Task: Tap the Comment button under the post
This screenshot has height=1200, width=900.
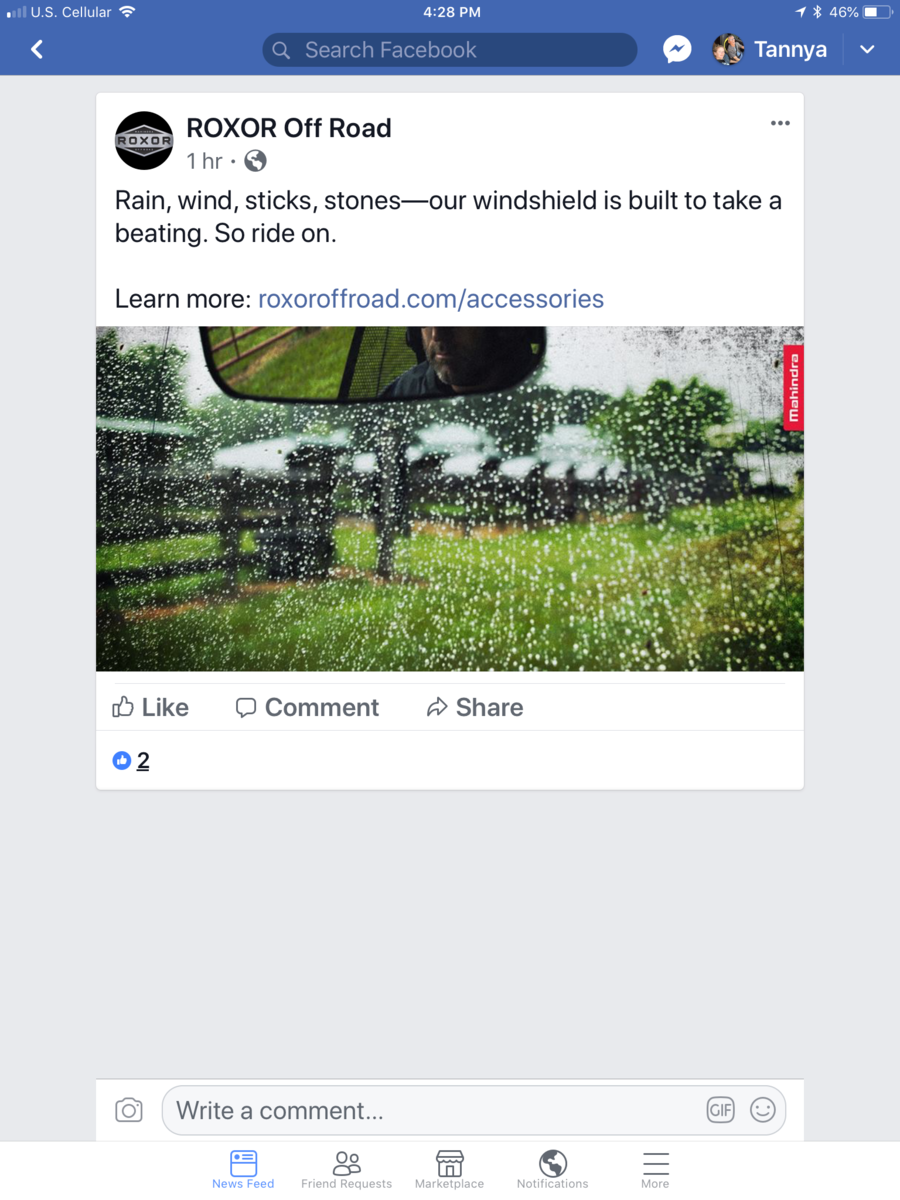Action: (x=307, y=707)
